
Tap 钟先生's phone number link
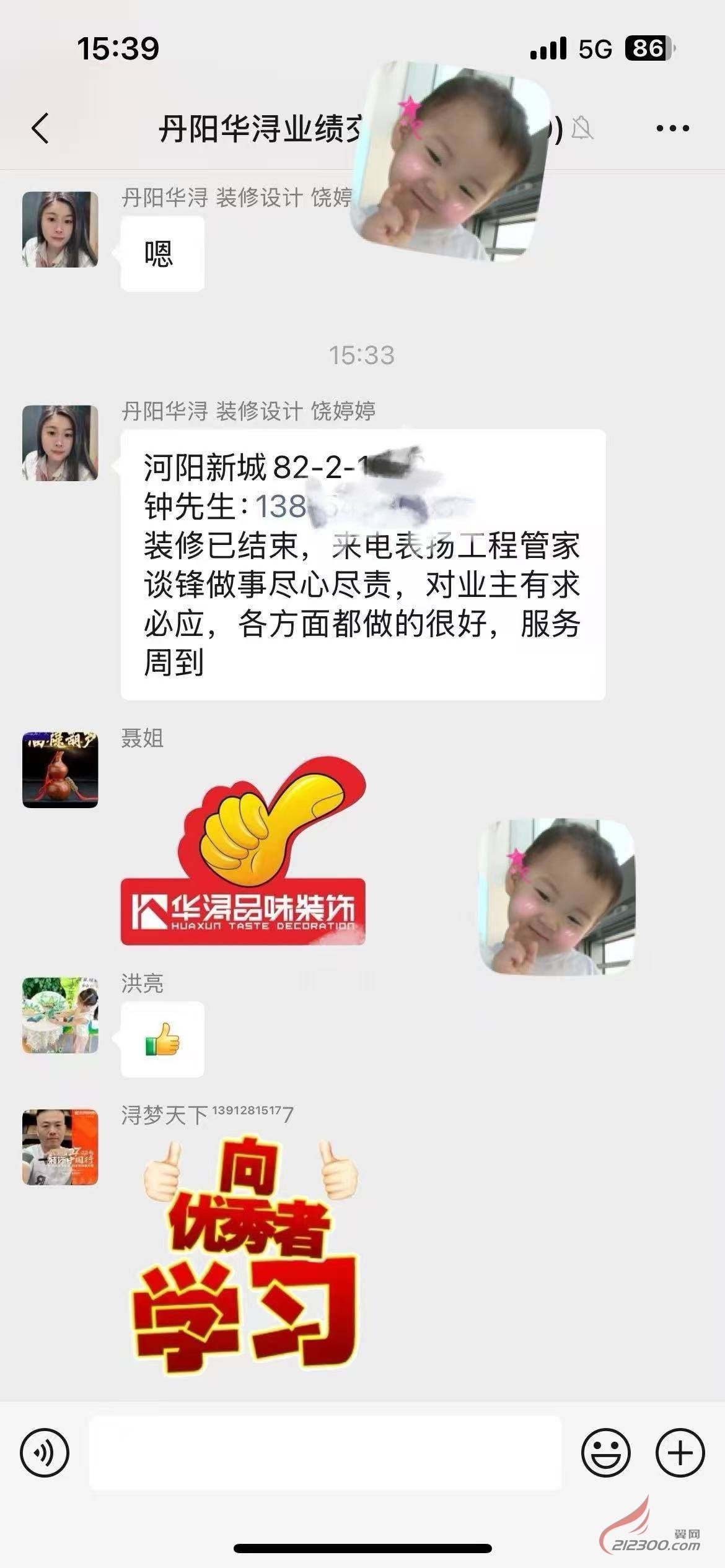pos(282,507)
